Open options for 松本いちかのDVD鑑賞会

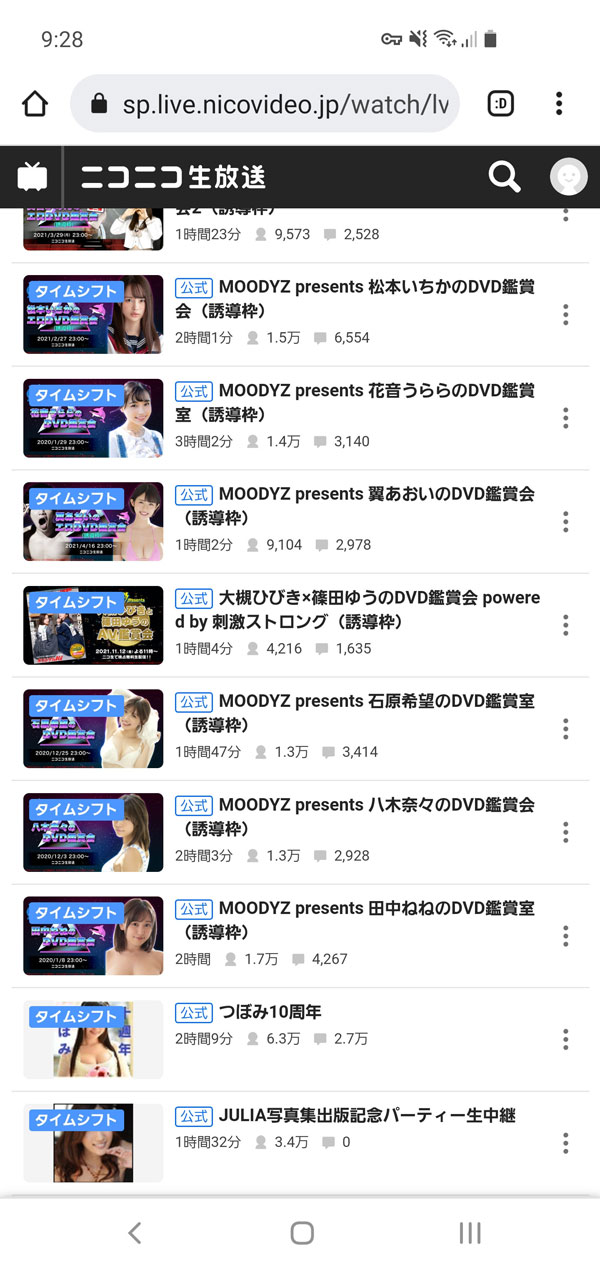point(565,316)
